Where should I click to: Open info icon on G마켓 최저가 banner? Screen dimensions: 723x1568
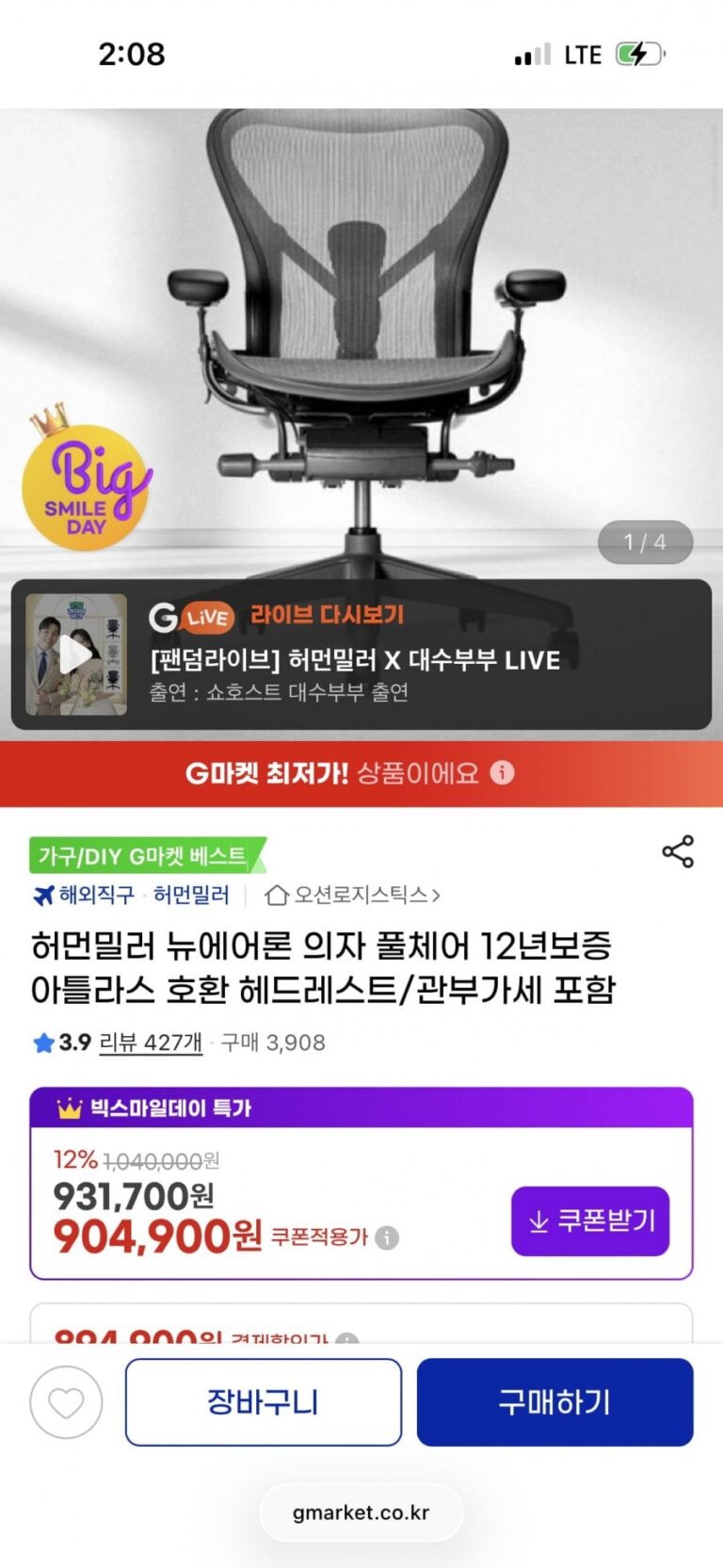pos(503,772)
